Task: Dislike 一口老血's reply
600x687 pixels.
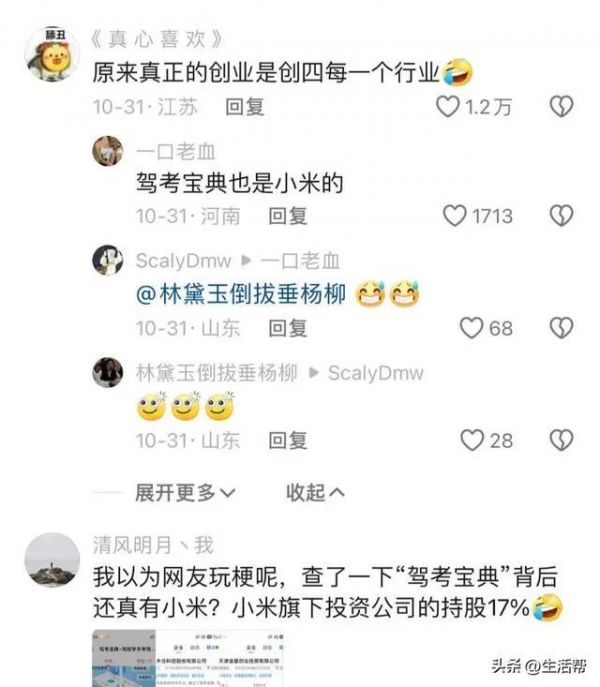Action: click(x=562, y=214)
